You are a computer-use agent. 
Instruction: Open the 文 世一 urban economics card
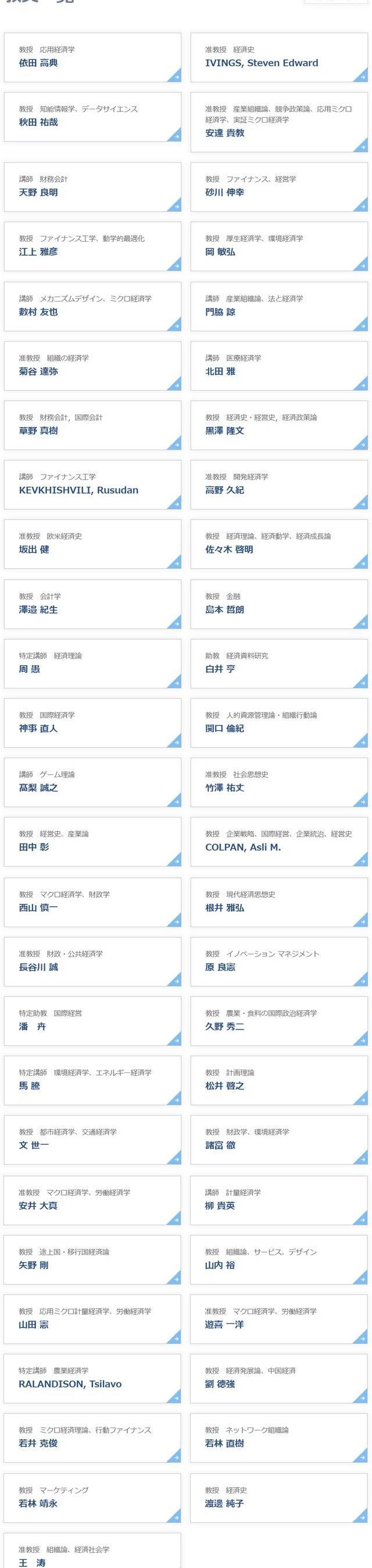[92, 1139]
